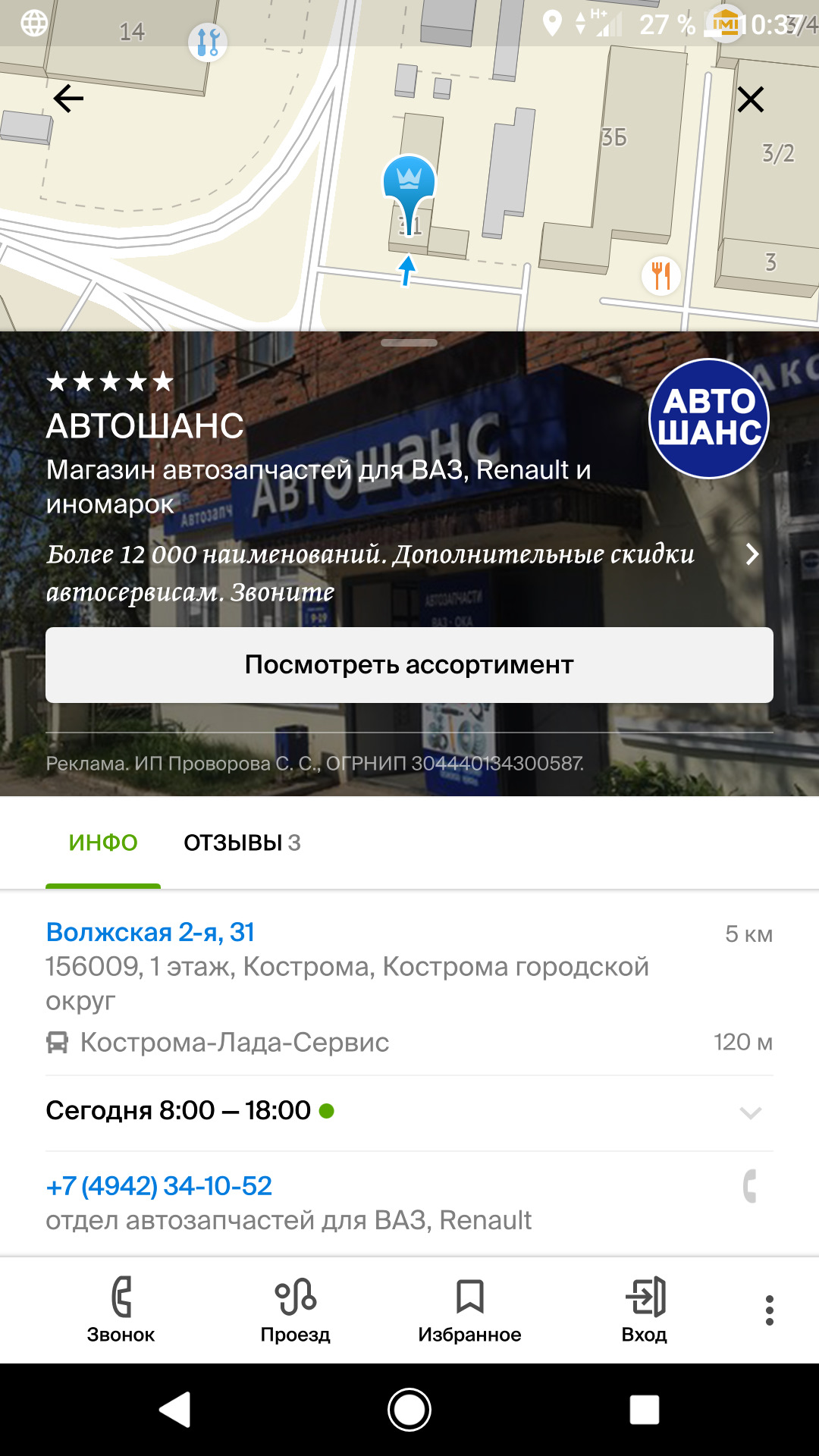This screenshot has height=1456, width=819.
Task: Close the place card with the X
Action: coord(750,99)
